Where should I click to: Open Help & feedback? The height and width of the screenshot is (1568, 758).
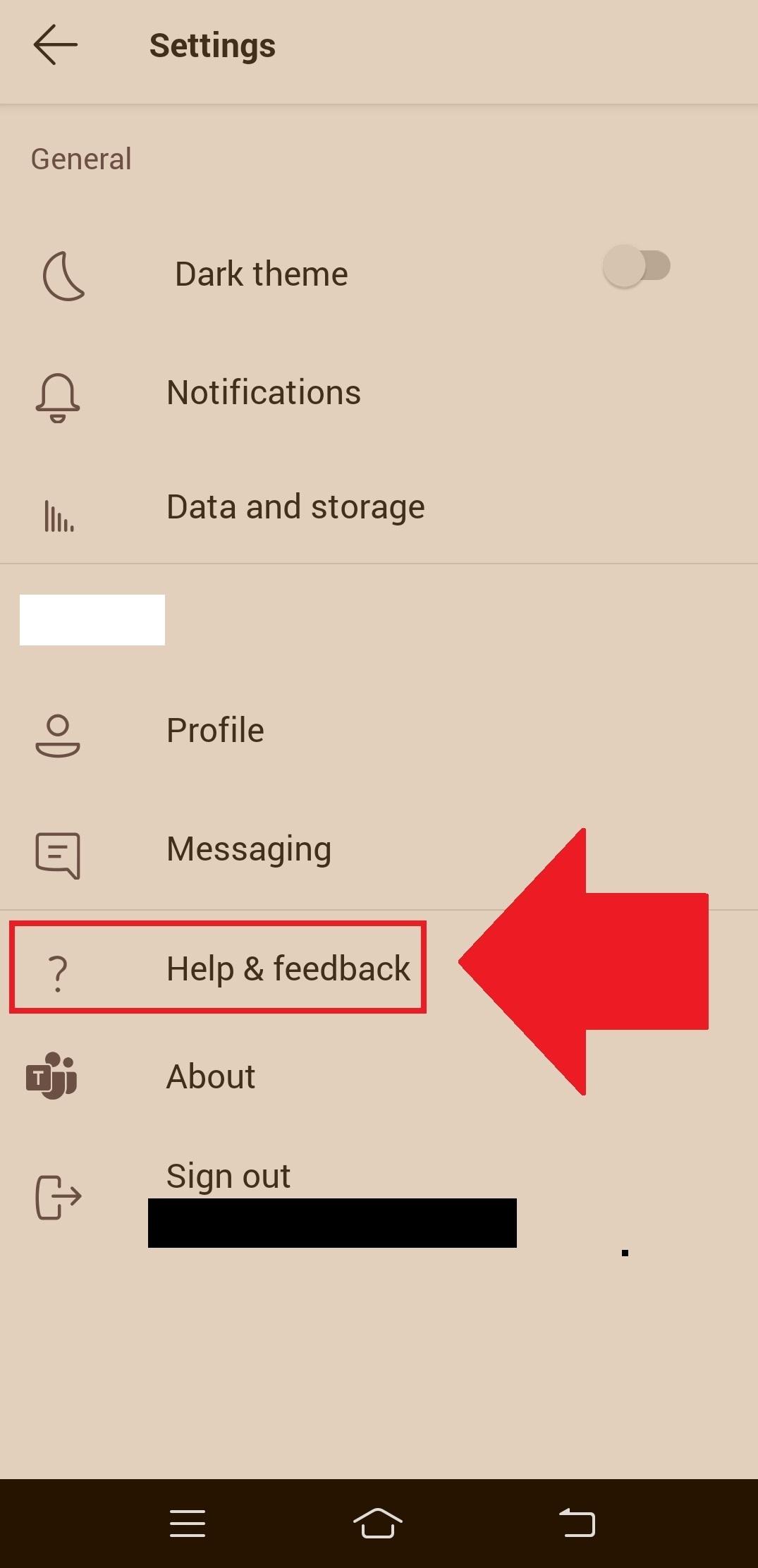coord(288,968)
